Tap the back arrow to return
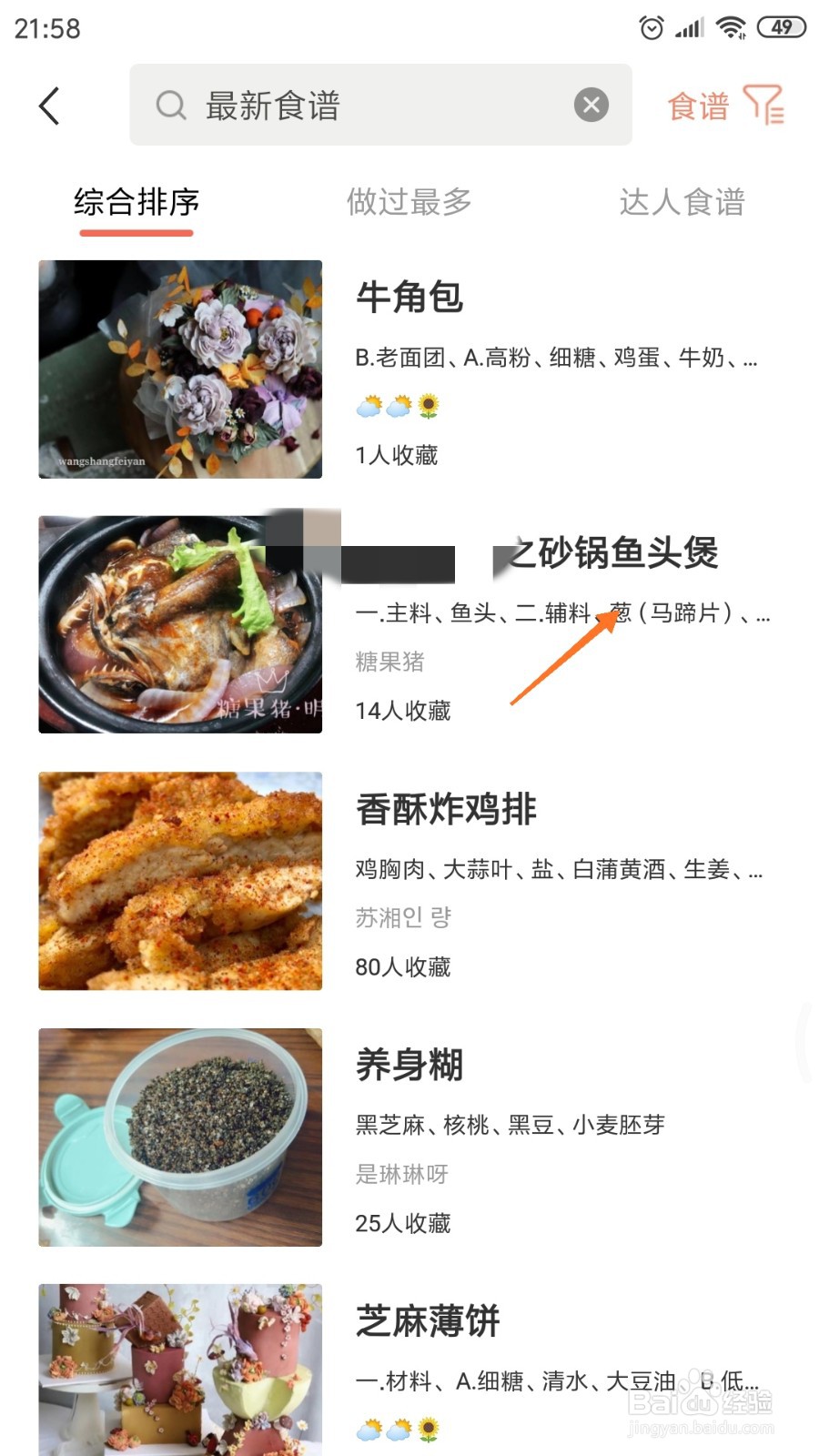The width and height of the screenshot is (819, 1456). click(50, 106)
